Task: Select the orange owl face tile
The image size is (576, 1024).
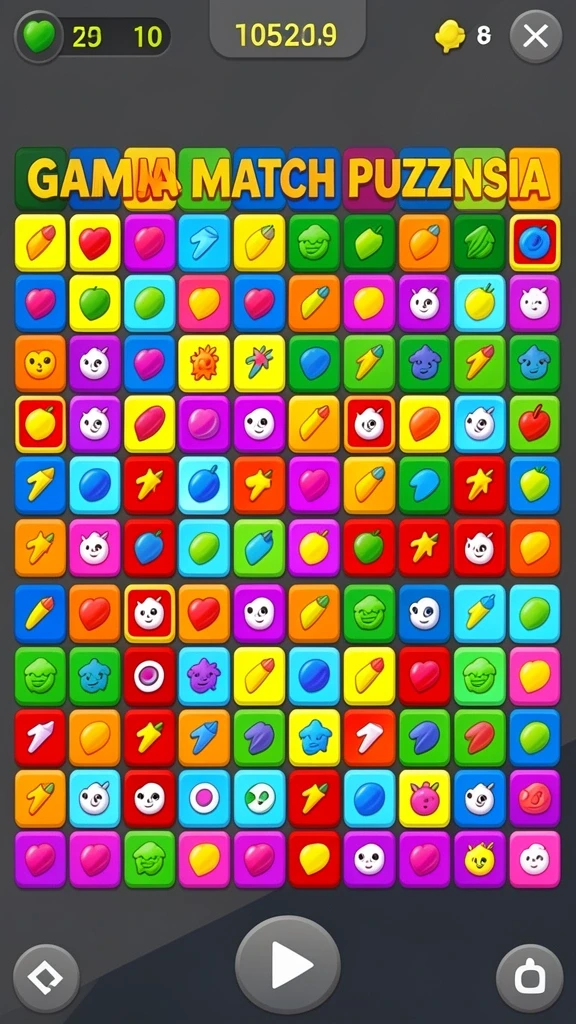Action: [40, 364]
